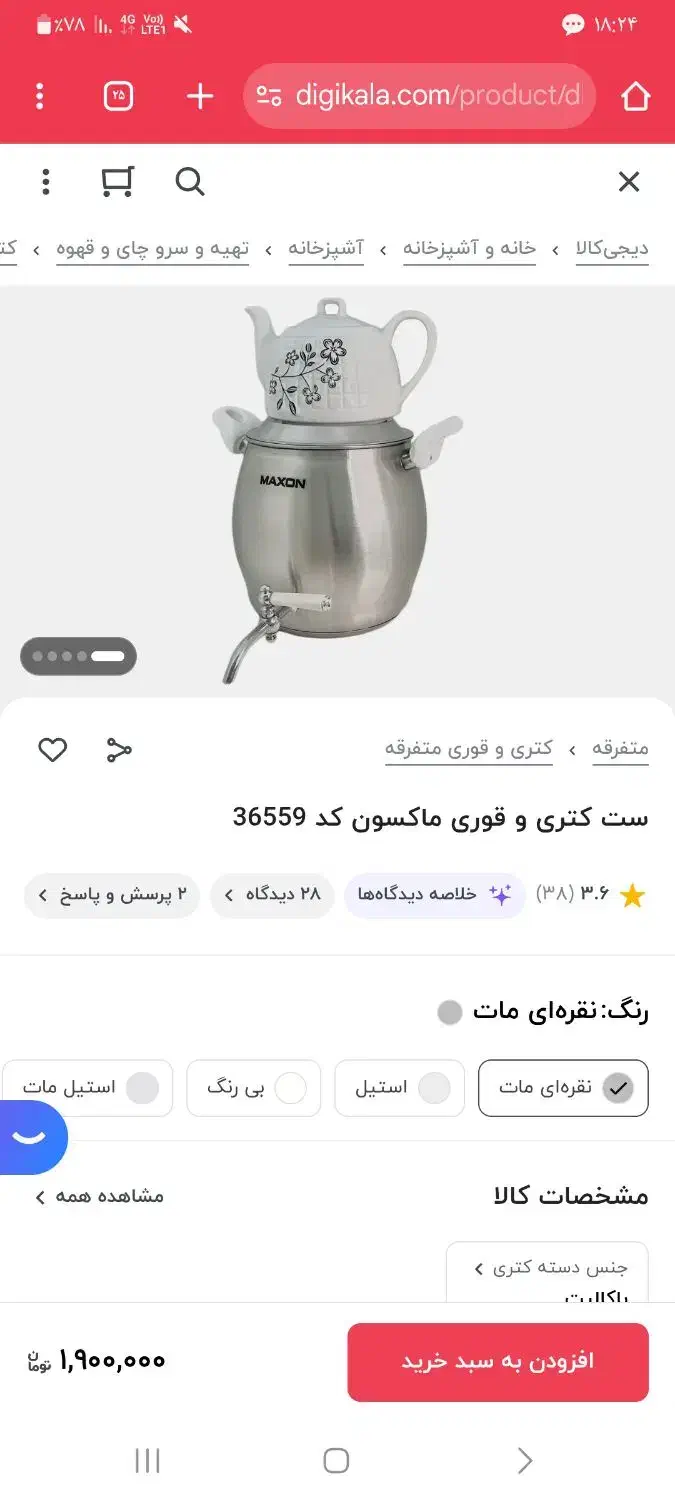Open the ۲ پرسش و پاسخ section
Screen dimensions: 675x1500
click(112, 894)
